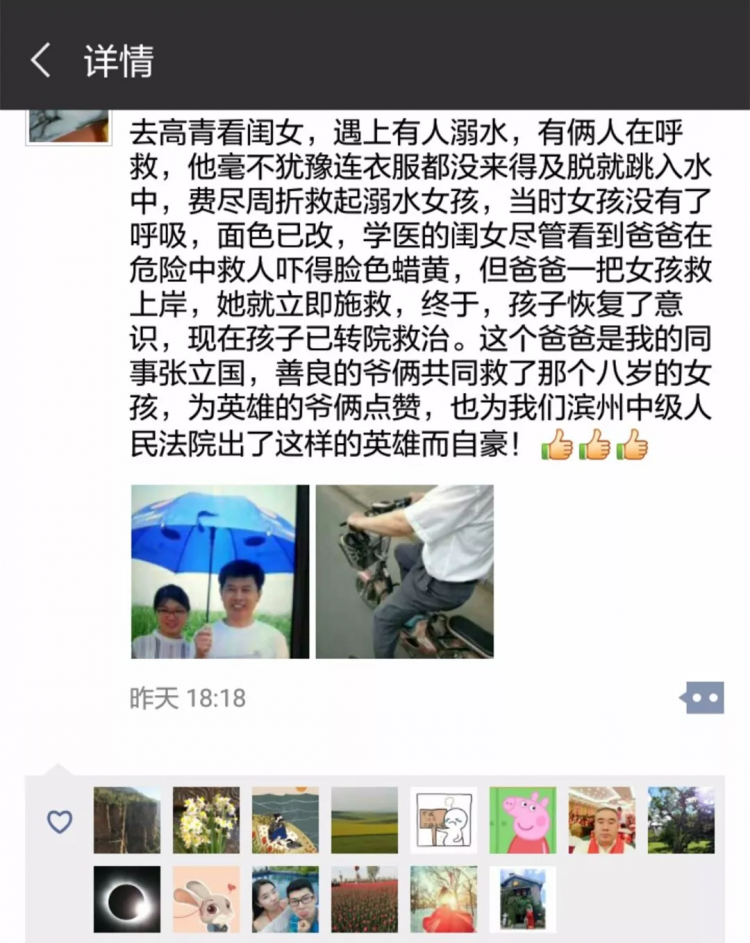This screenshot has width=750, height=943.
Task: View the liker with the house avatar
Action: click(x=522, y=898)
